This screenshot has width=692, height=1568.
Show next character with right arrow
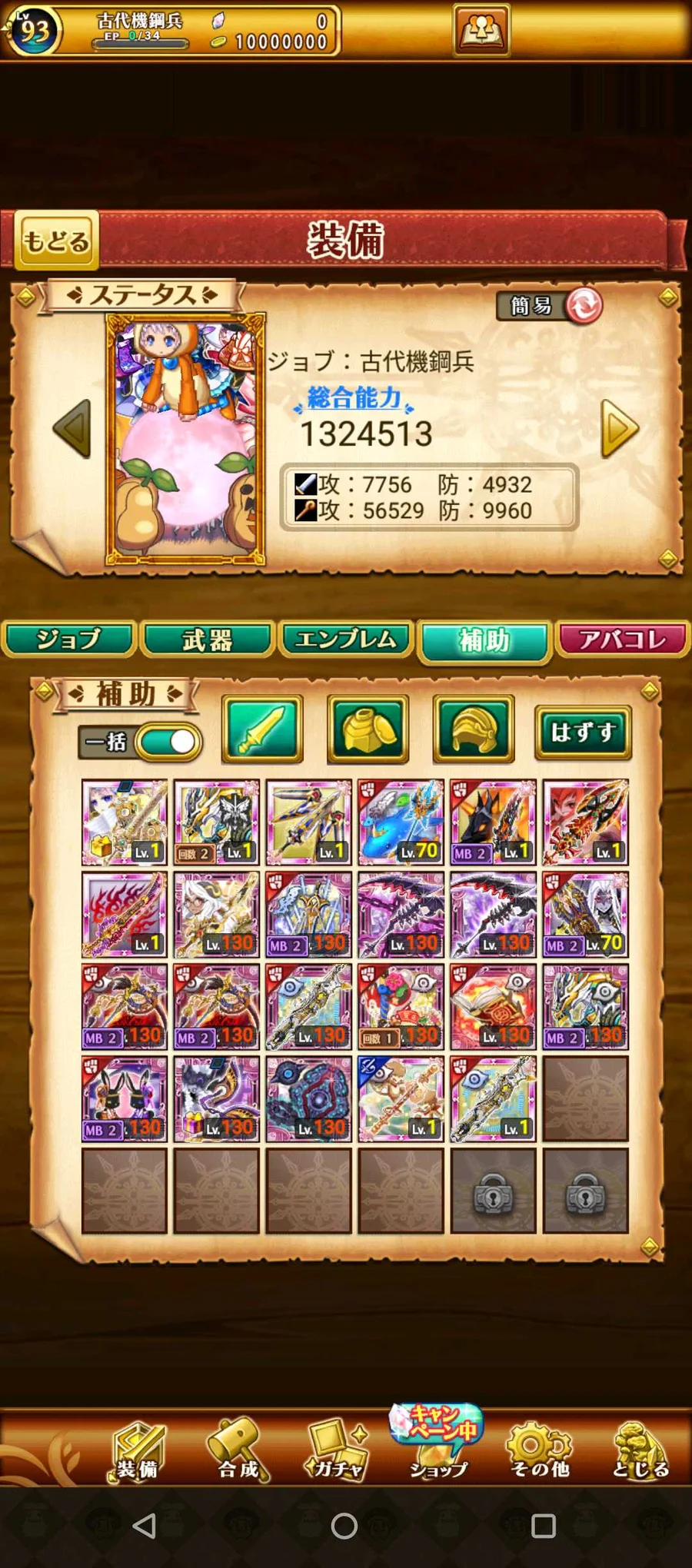tap(620, 429)
